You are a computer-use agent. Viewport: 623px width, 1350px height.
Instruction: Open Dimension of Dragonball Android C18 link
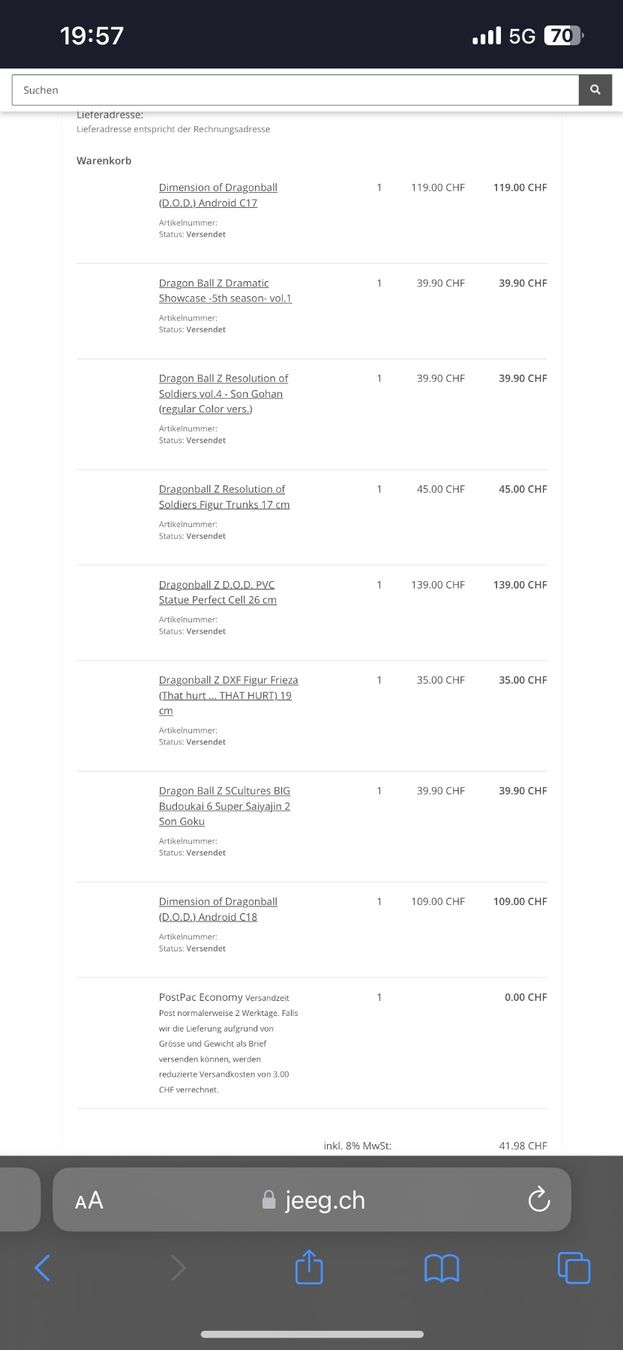[x=218, y=909]
